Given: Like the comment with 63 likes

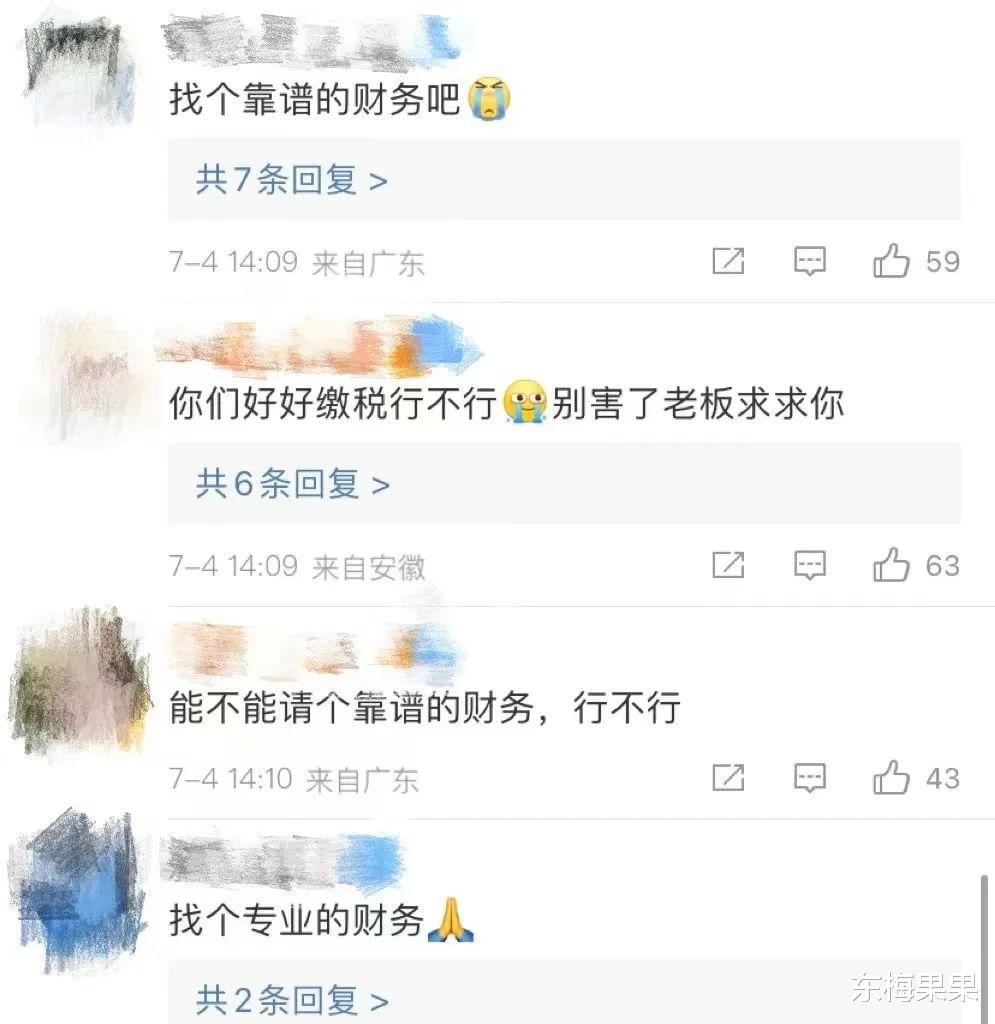Looking at the screenshot, I should click(891, 566).
